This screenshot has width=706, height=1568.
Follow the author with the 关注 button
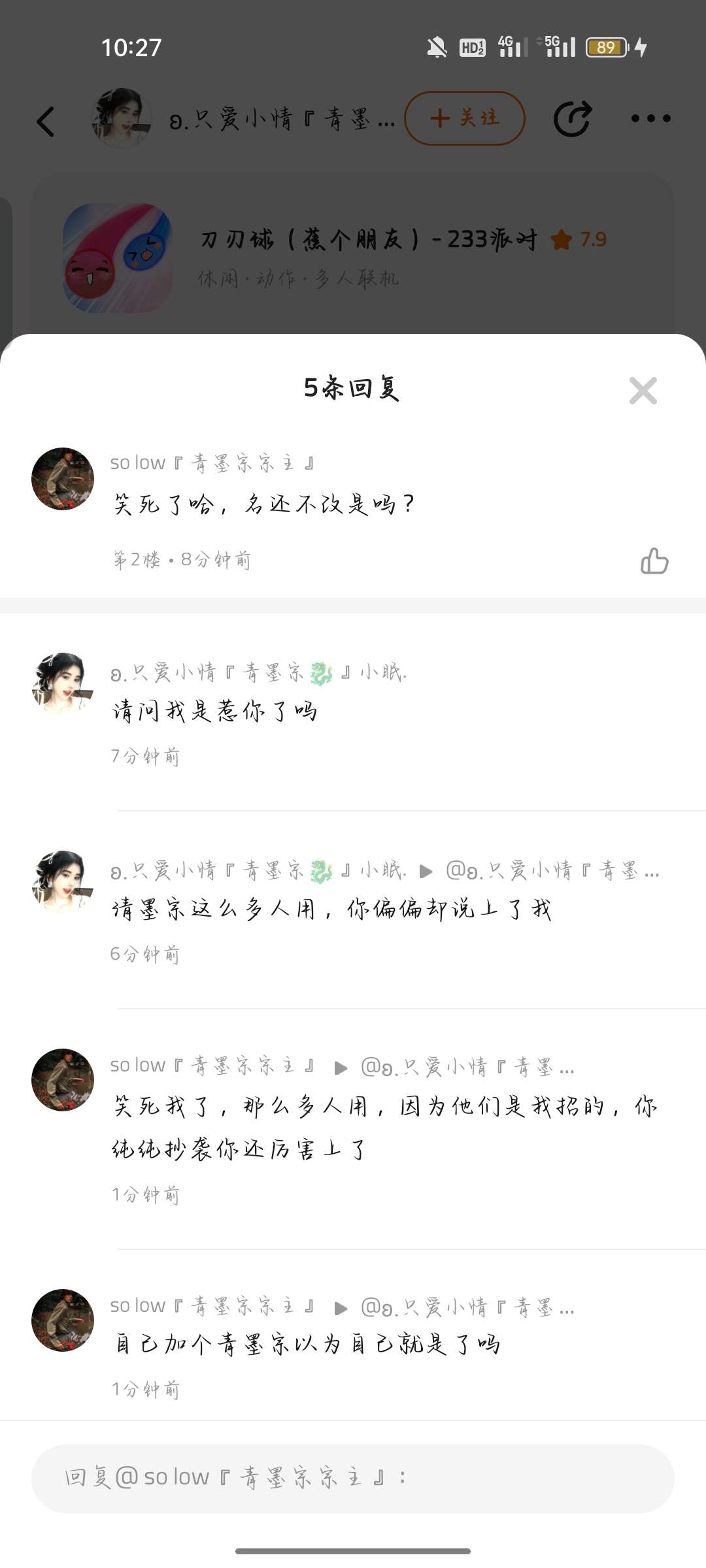click(465, 118)
